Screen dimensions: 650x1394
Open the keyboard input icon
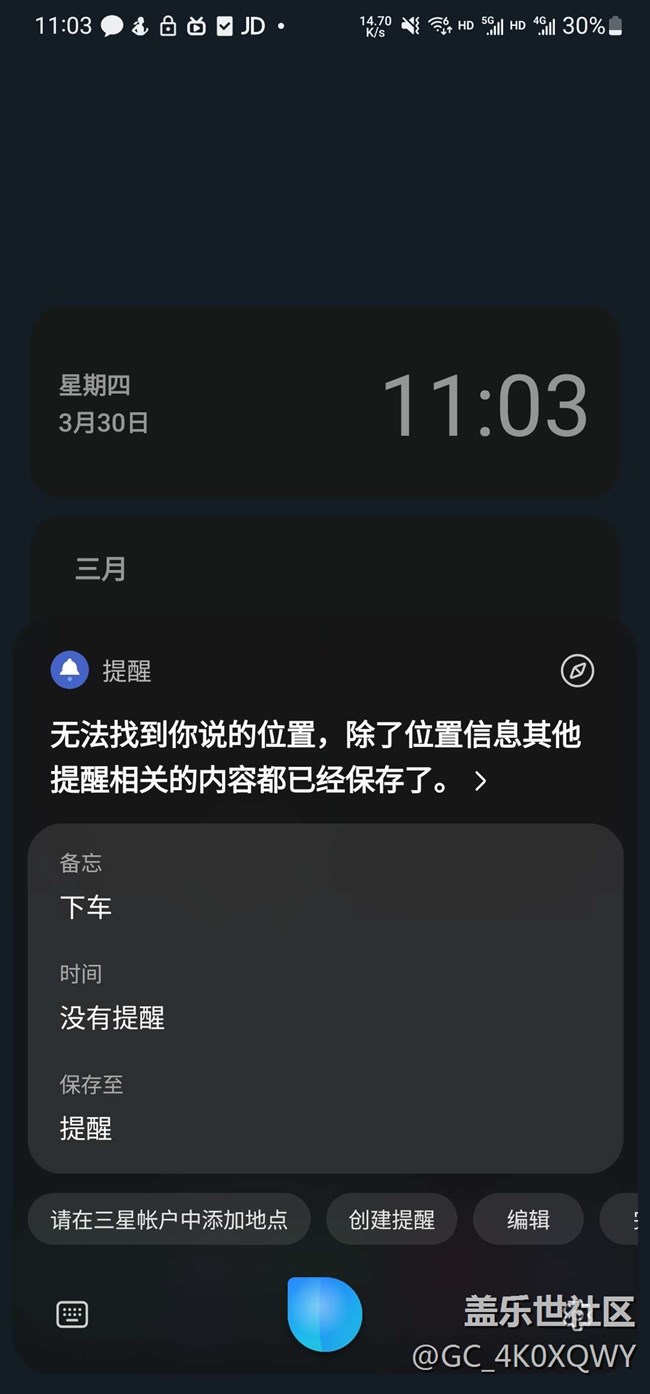72,1314
